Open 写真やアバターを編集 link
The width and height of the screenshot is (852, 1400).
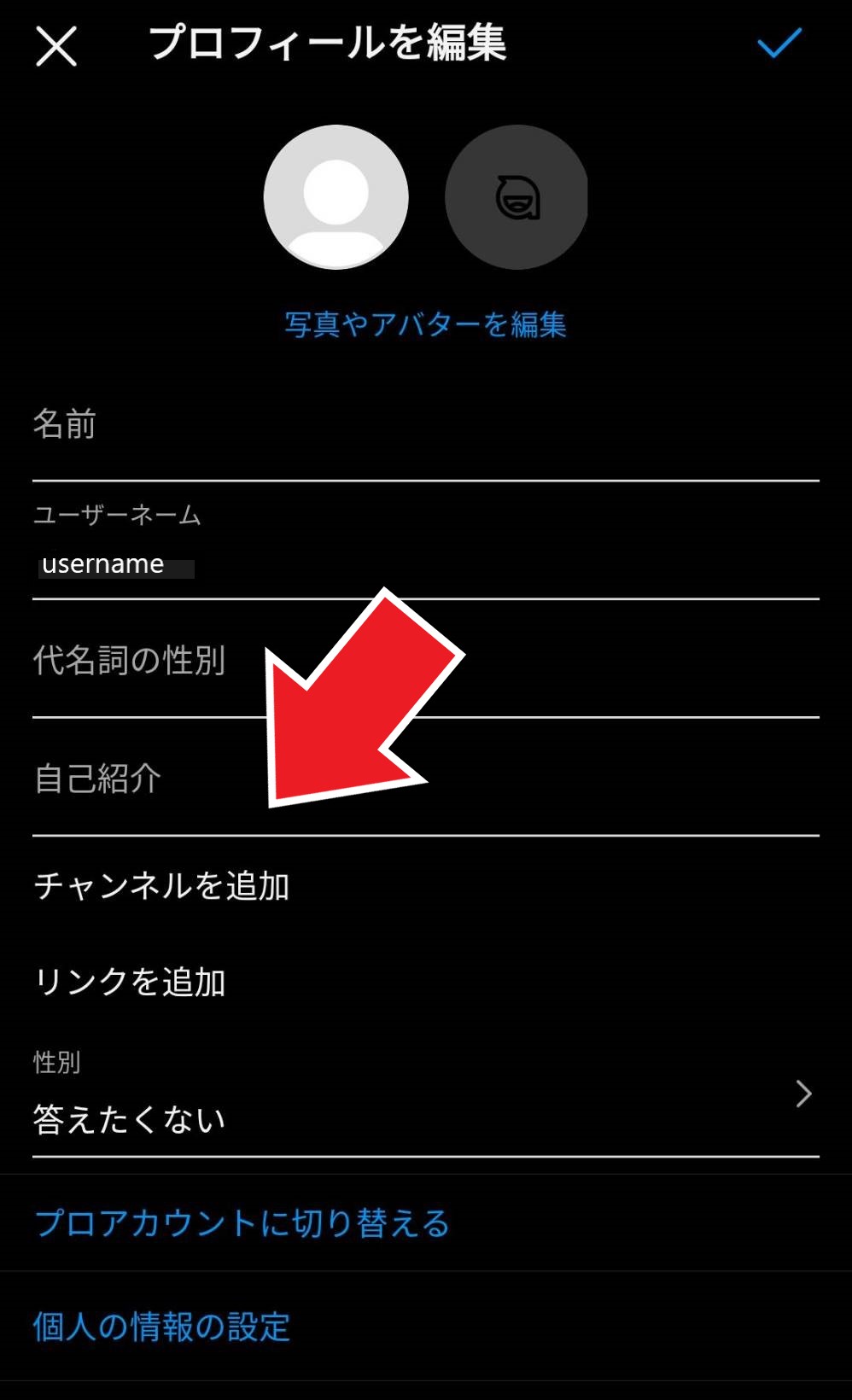pos(425,324)
